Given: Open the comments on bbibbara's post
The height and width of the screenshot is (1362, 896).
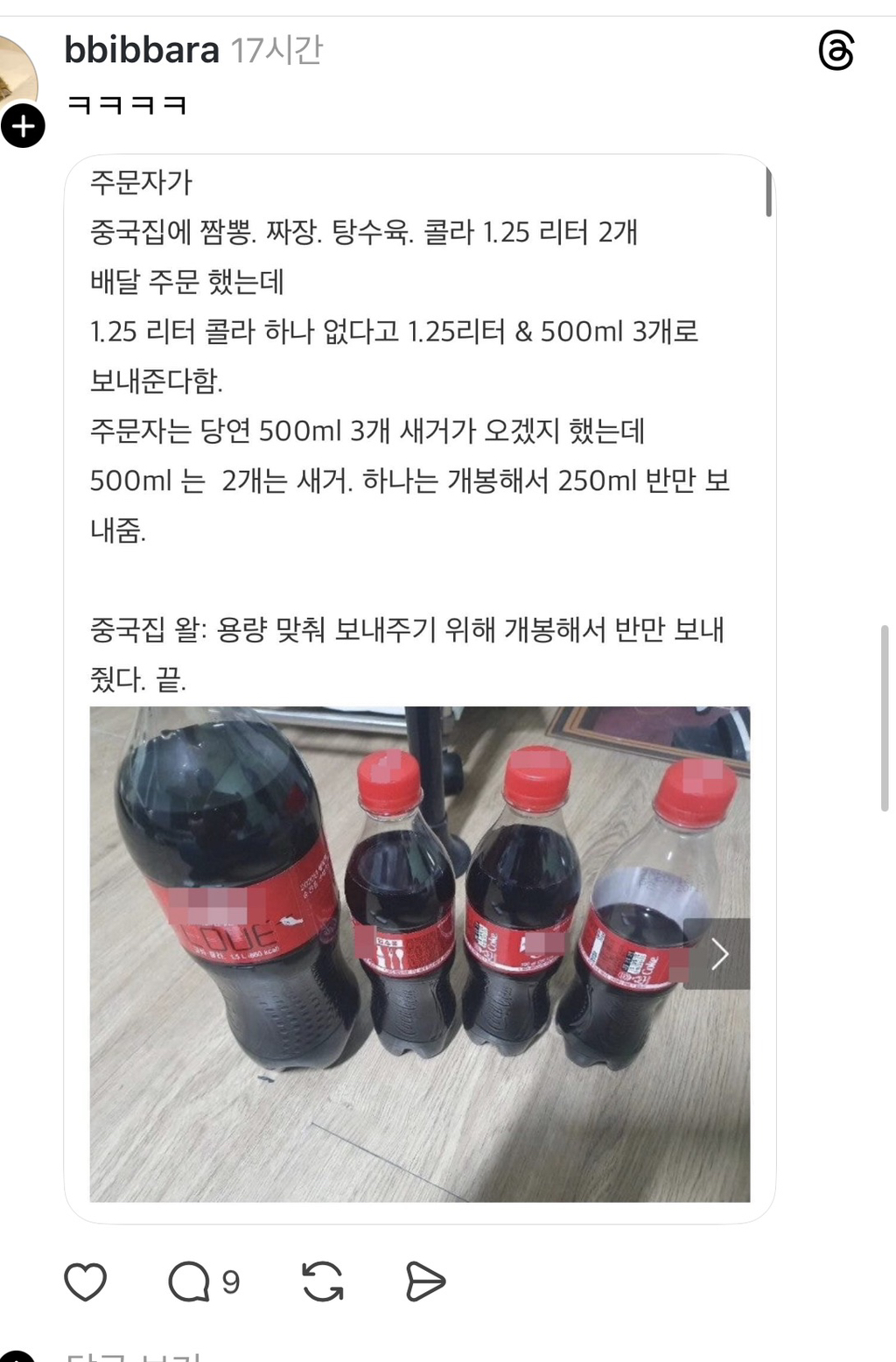Looking at the screenshot, I should coord(189,1282).
